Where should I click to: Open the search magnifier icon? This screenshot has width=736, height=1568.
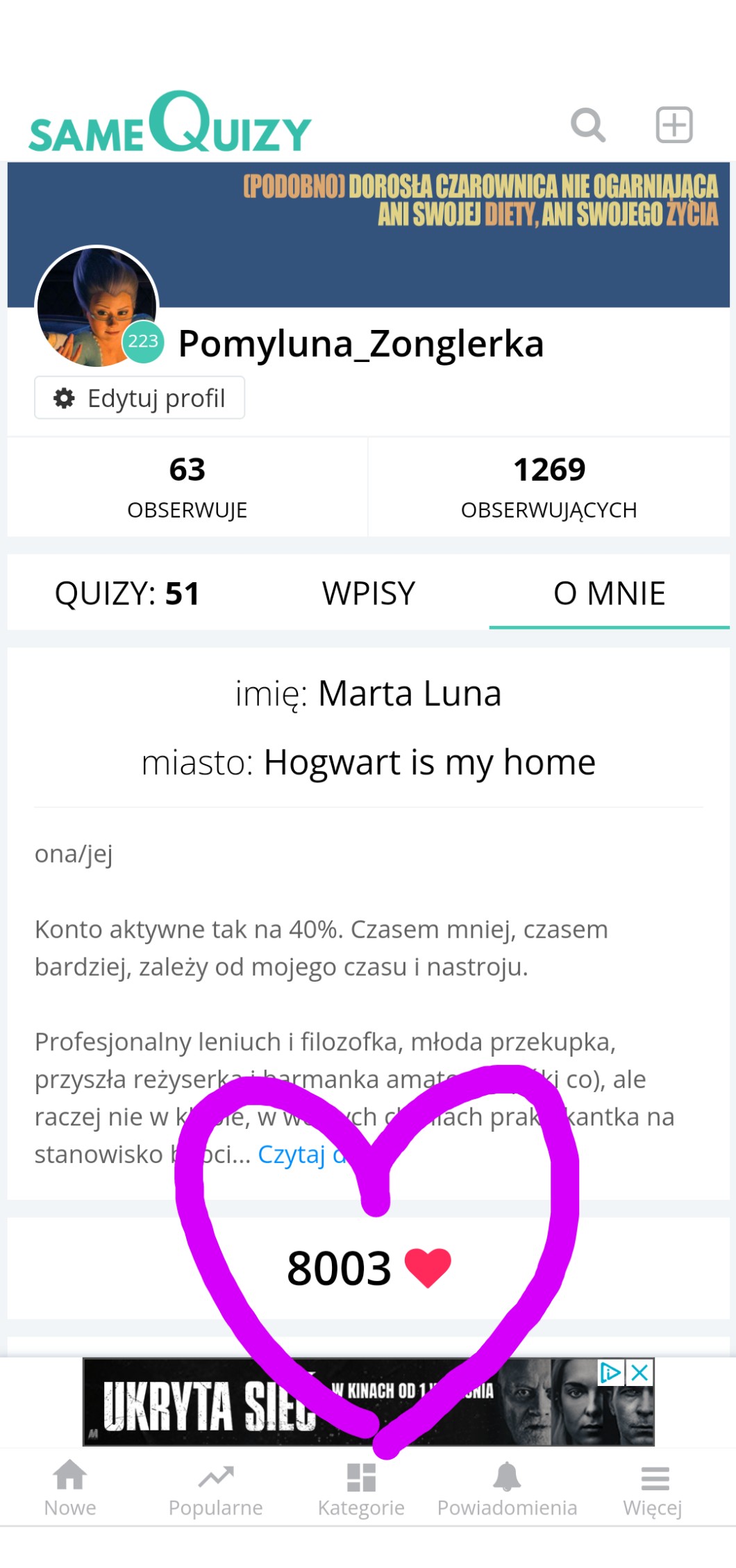click(x=587, y=126)
